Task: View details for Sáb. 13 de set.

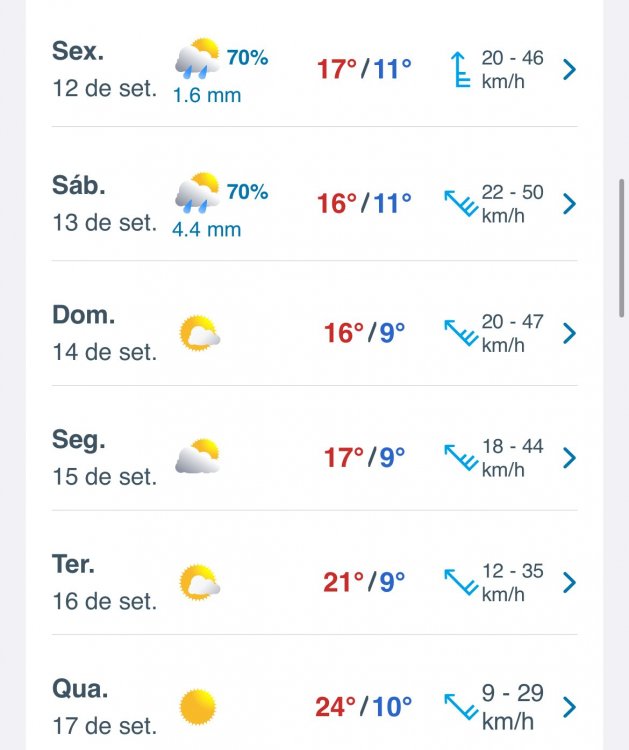Action: [569, 204]
